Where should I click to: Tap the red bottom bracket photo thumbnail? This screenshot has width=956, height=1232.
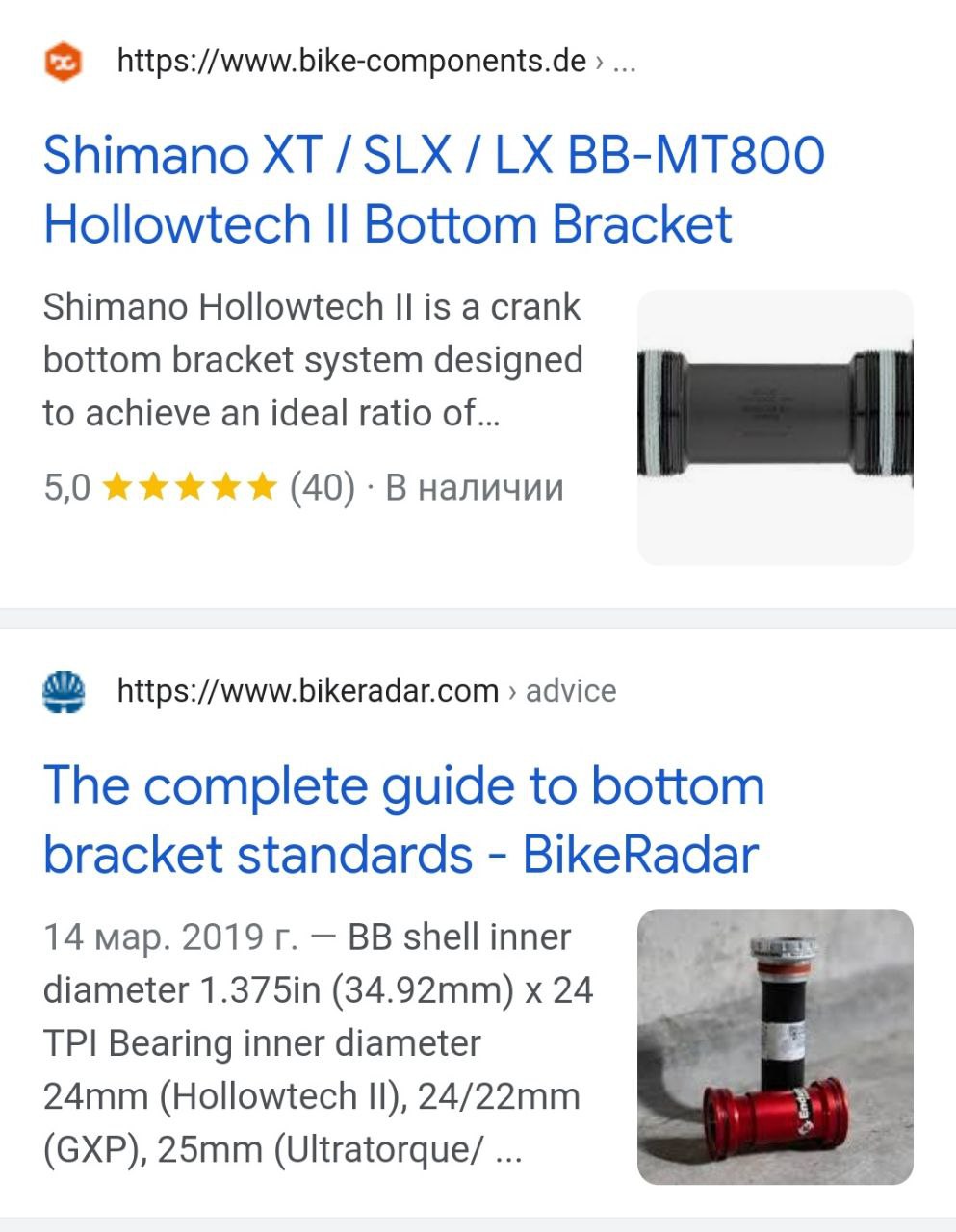774,1046
